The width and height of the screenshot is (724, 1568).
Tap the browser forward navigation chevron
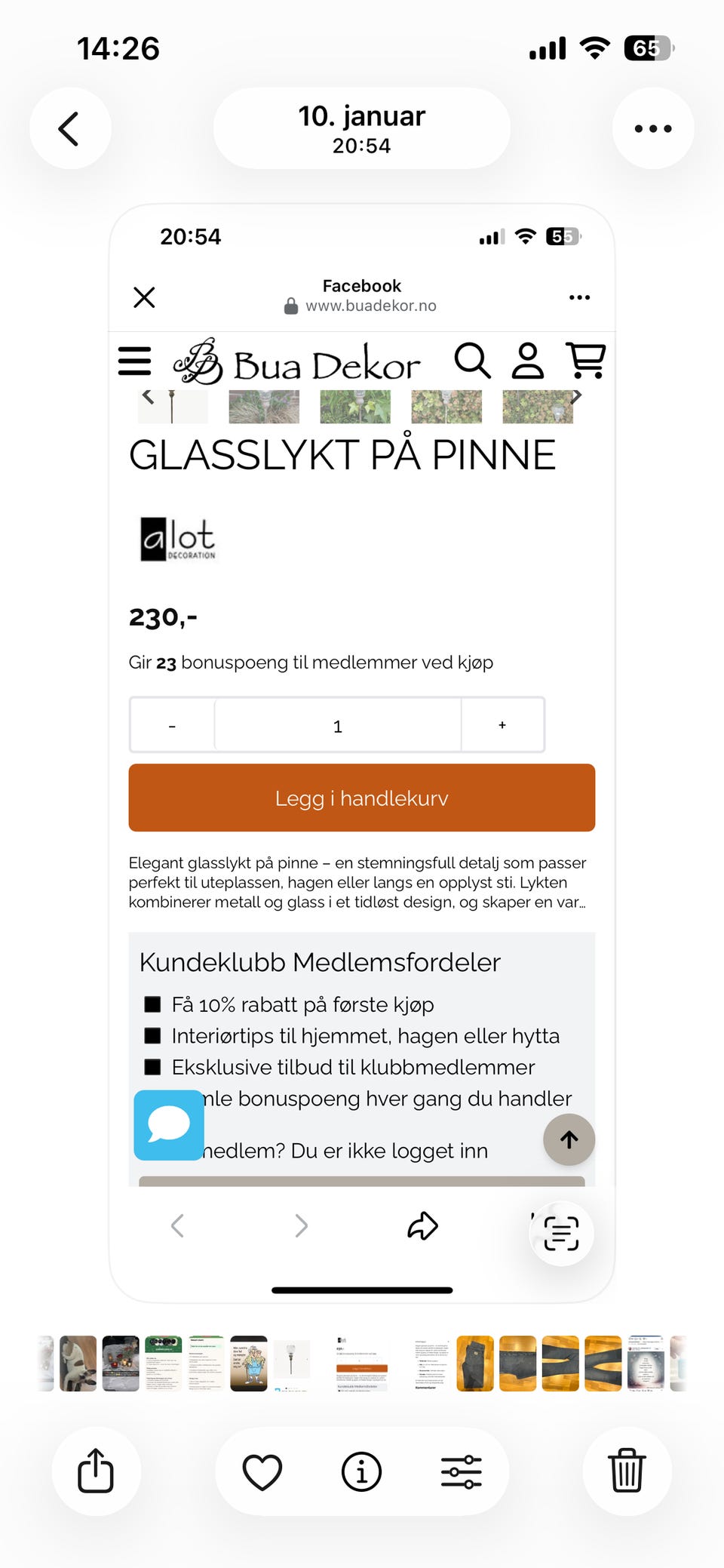[x=301, y=1226]
